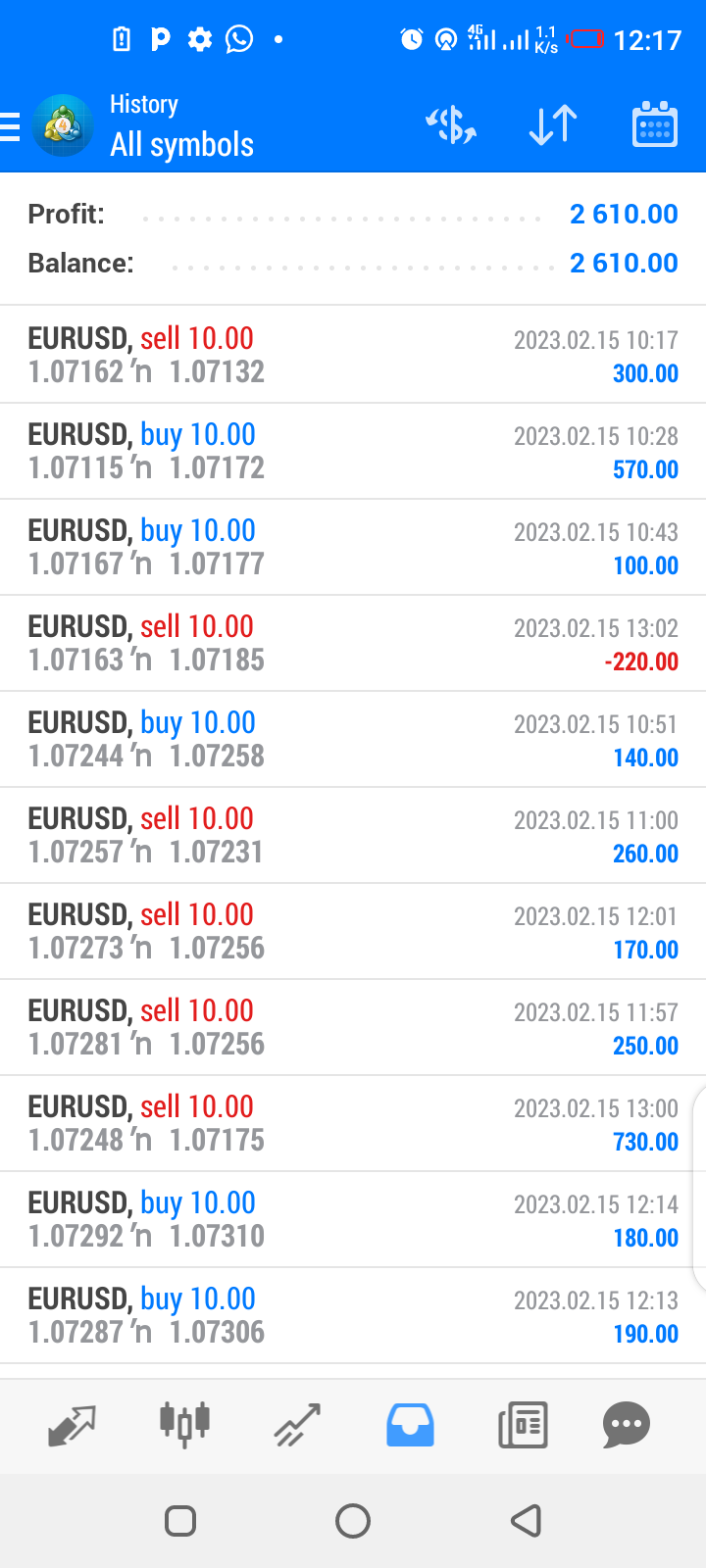The width and height of the screenshot is (706, 1568).
Task: Open the symbol filter dollar icon
Action: tap(451, 125)
